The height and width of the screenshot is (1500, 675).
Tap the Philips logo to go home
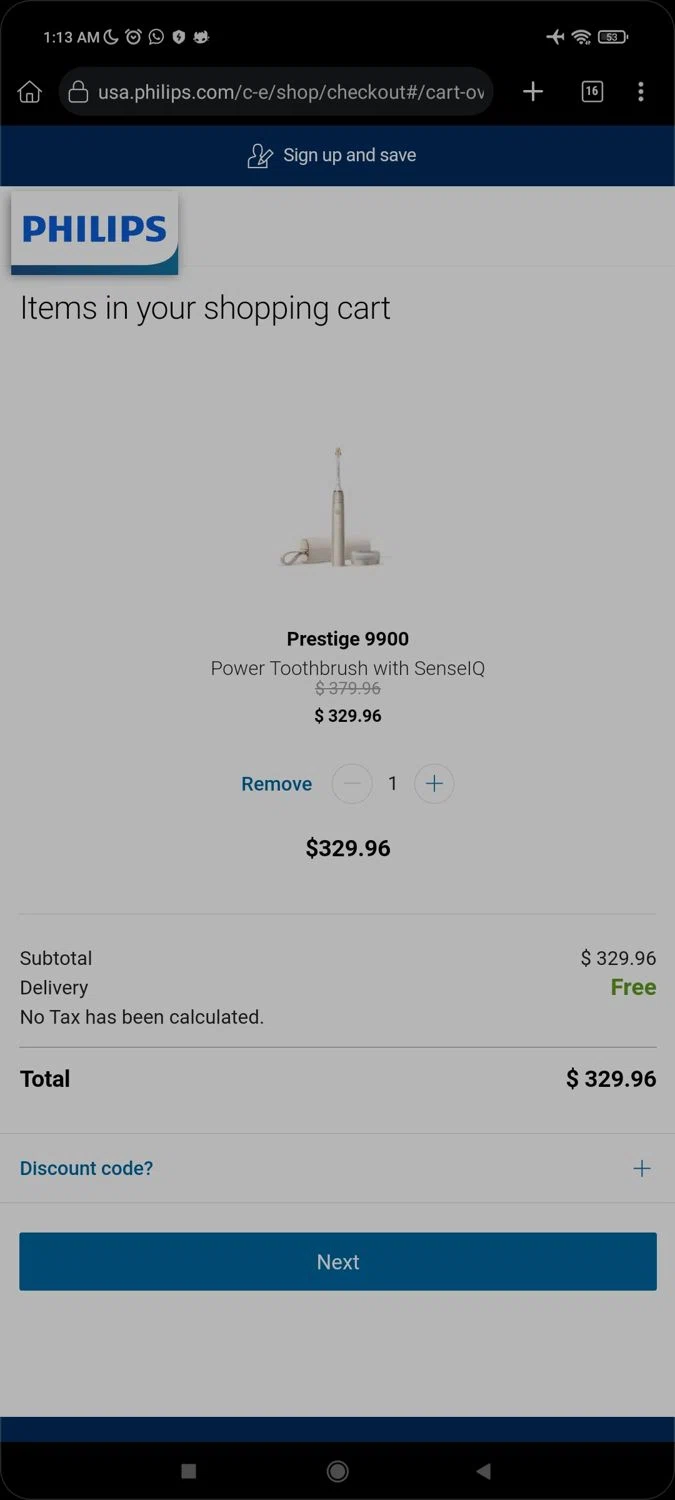click(x=95, y=231)
